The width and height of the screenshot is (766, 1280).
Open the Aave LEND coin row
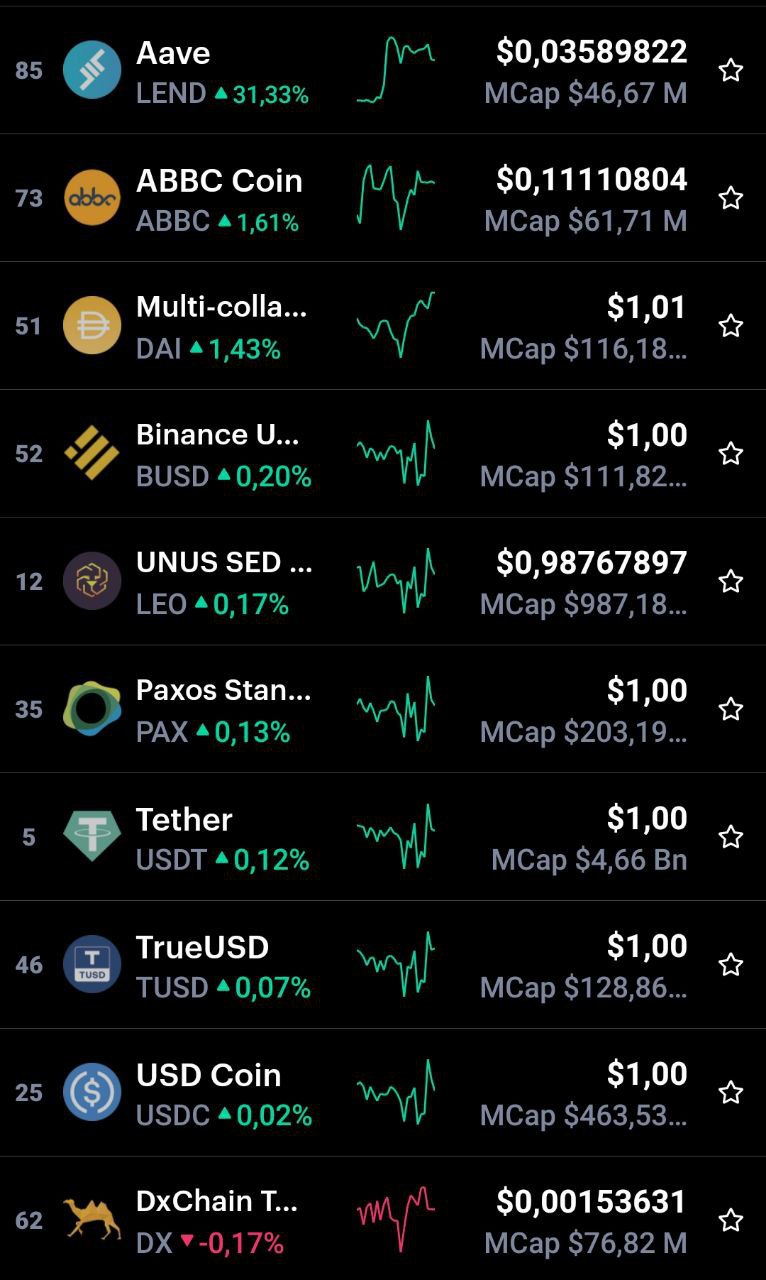click(383, 70)
